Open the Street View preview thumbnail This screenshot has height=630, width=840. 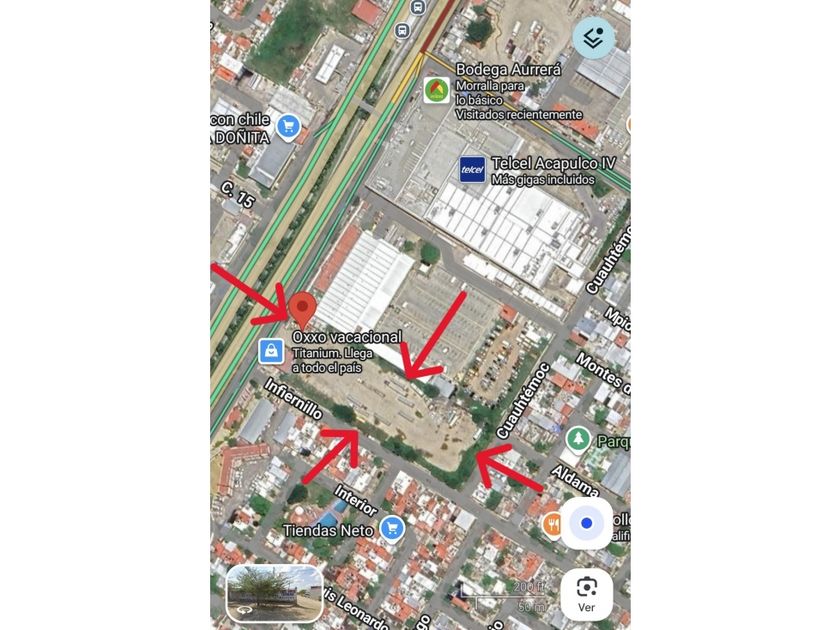[x=275, y=593]
